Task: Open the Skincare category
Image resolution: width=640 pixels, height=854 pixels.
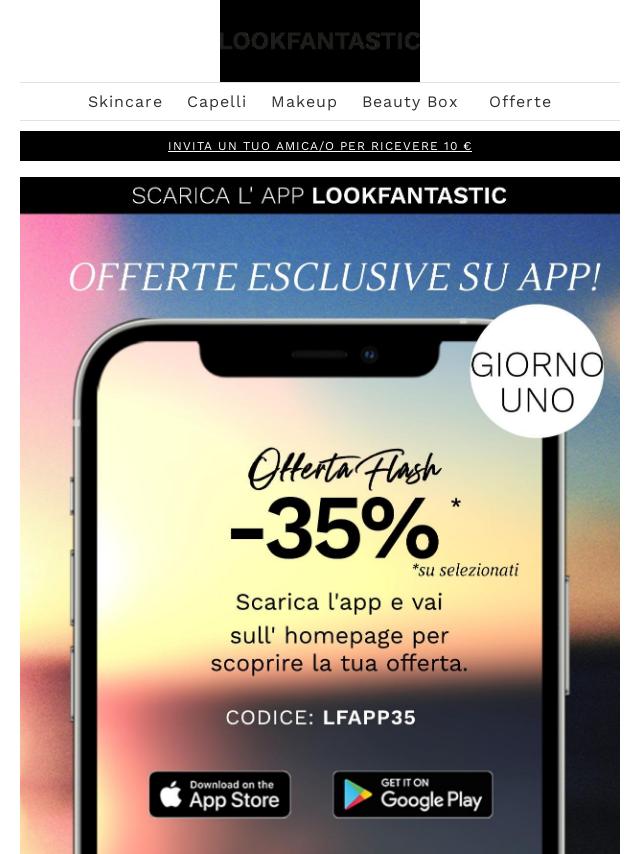Action: (125, 102)
